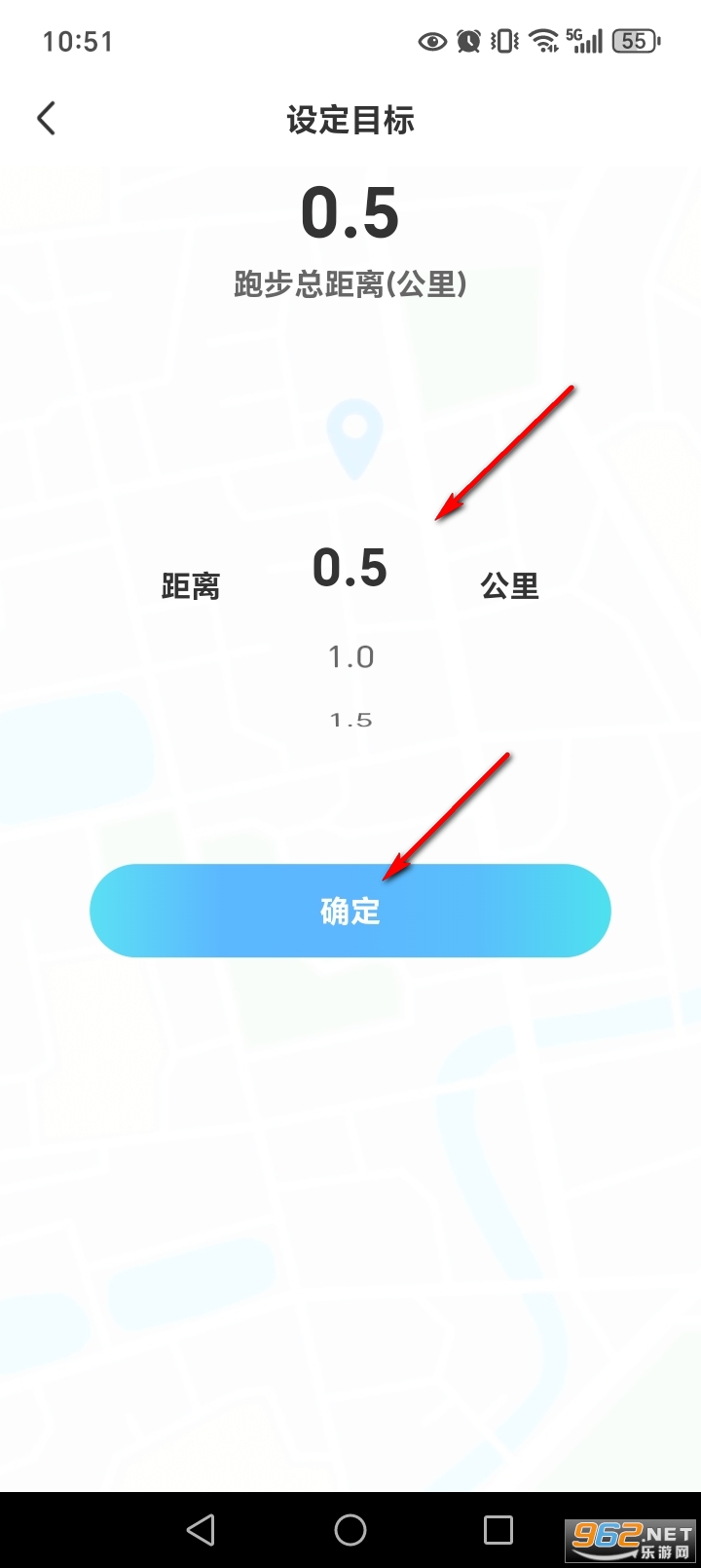Tap the eye comfort icon in status bar

click(431, 41)
